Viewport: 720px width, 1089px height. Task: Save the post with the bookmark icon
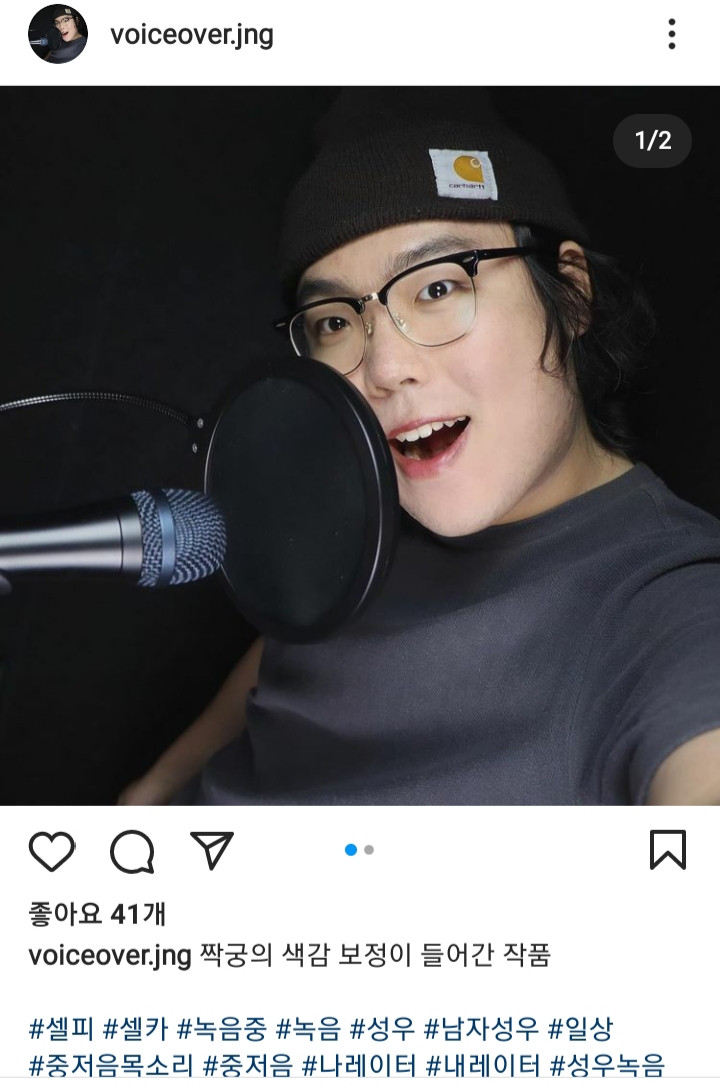coord(667,850)
